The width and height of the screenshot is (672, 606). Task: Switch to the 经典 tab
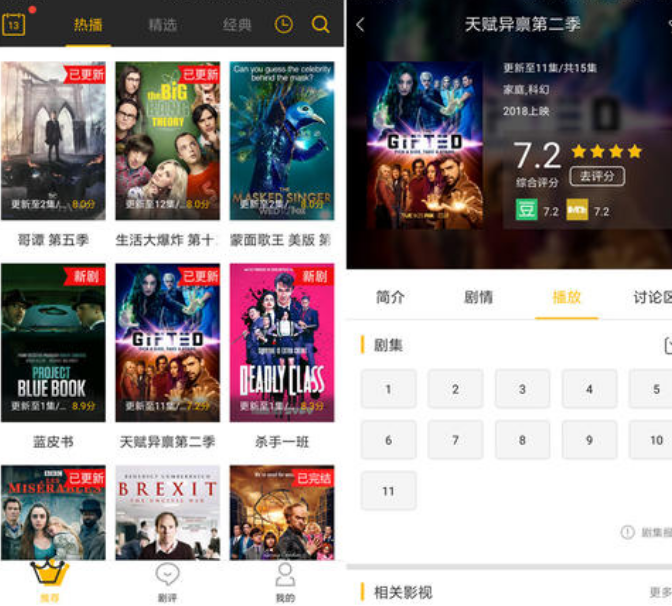tap(237, 25)
